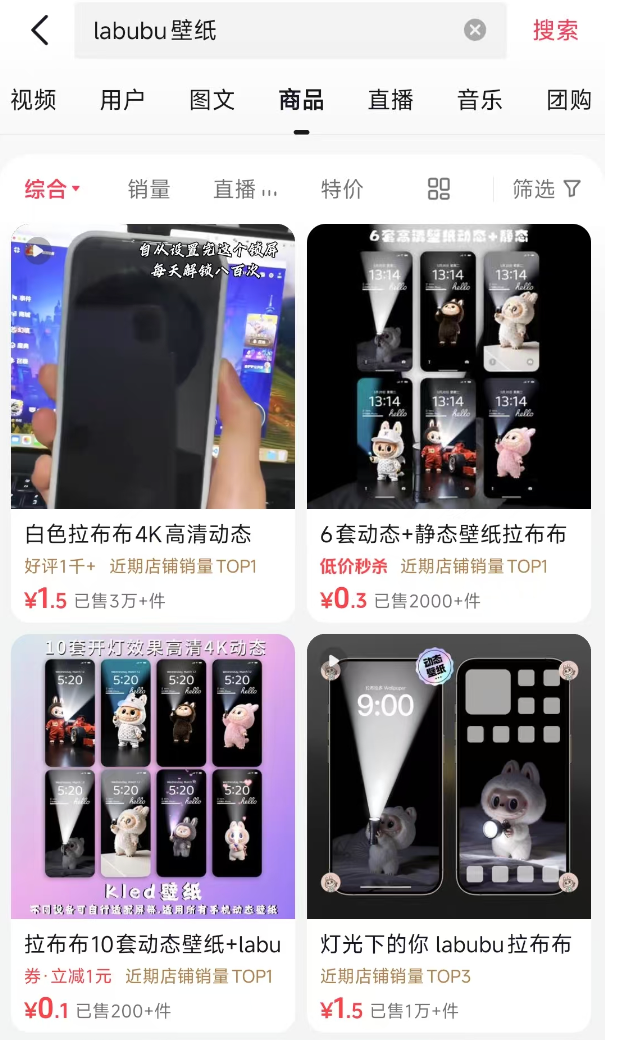Image resolution: width=620 pixels, height=1040 pixels.
Task: Expand the 综合 sort dropdown
Action: pyautogui.click(x=52, y=189)
